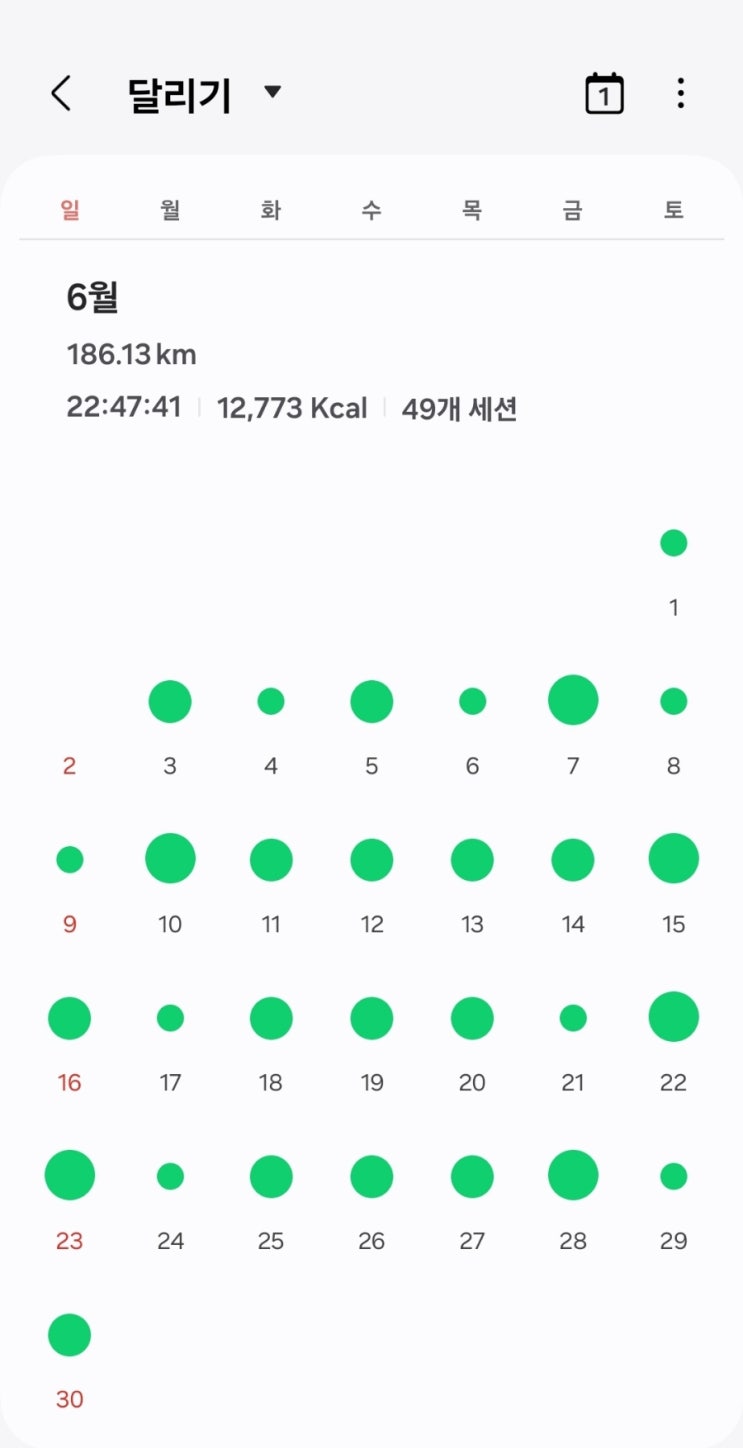
Task: Select June 15 workout day
Action: point(673,858)
